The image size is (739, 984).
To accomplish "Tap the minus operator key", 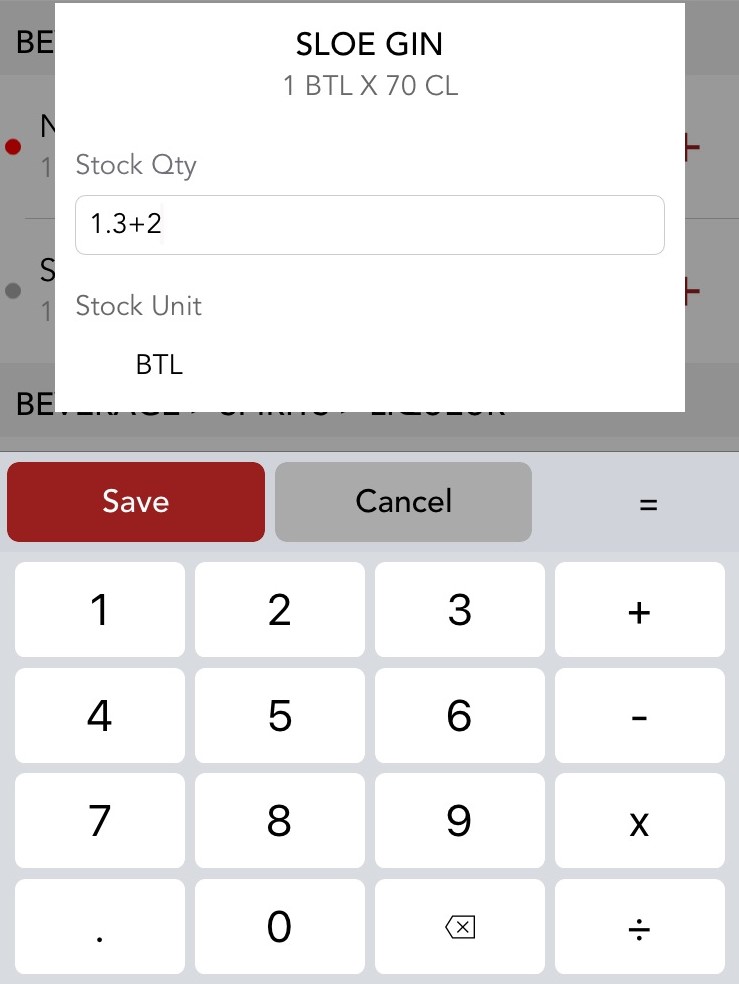I will click(x=639, y=716).
